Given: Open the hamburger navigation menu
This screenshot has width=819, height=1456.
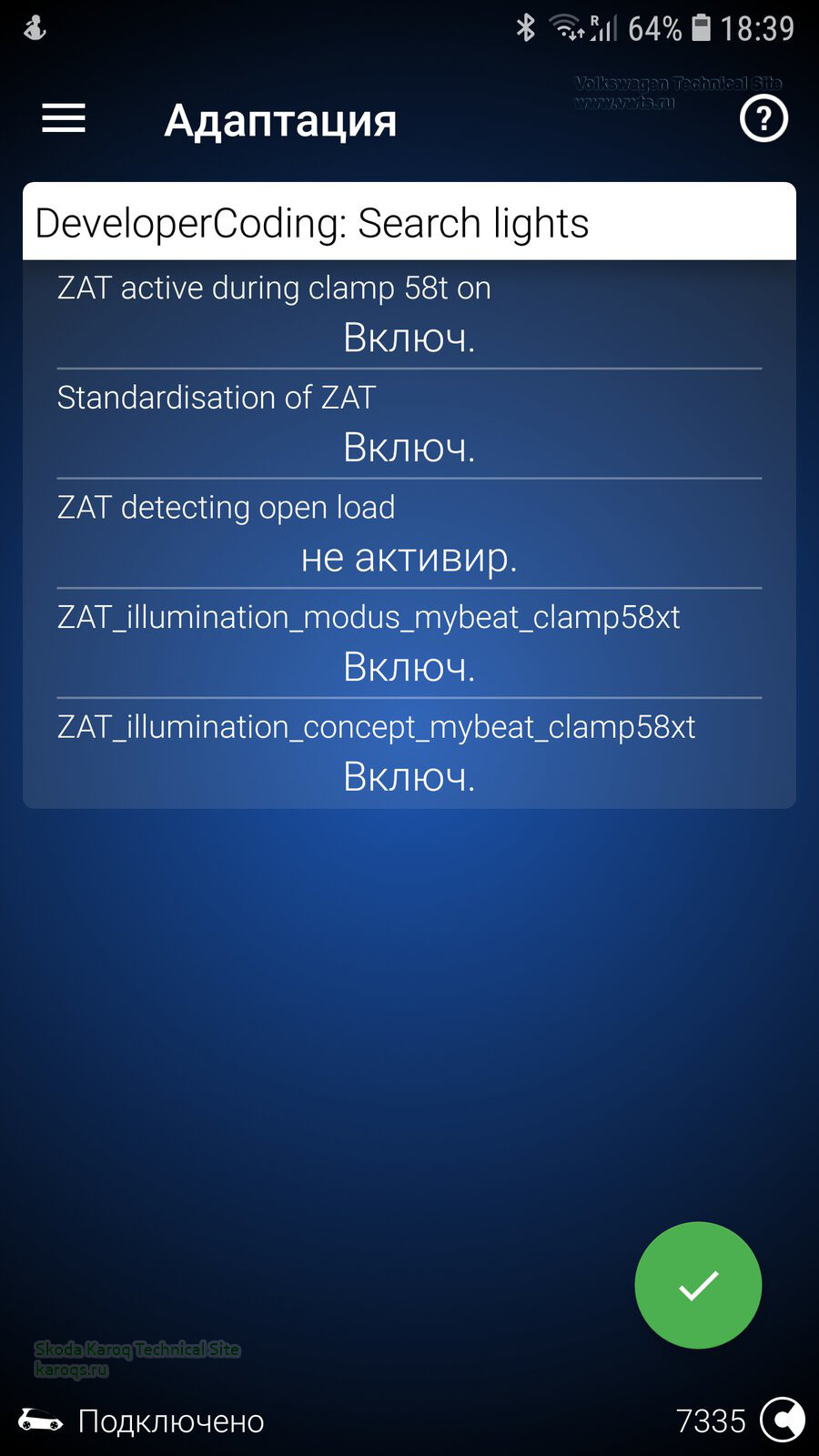Looking at the screenshot, I should point(64,118).
